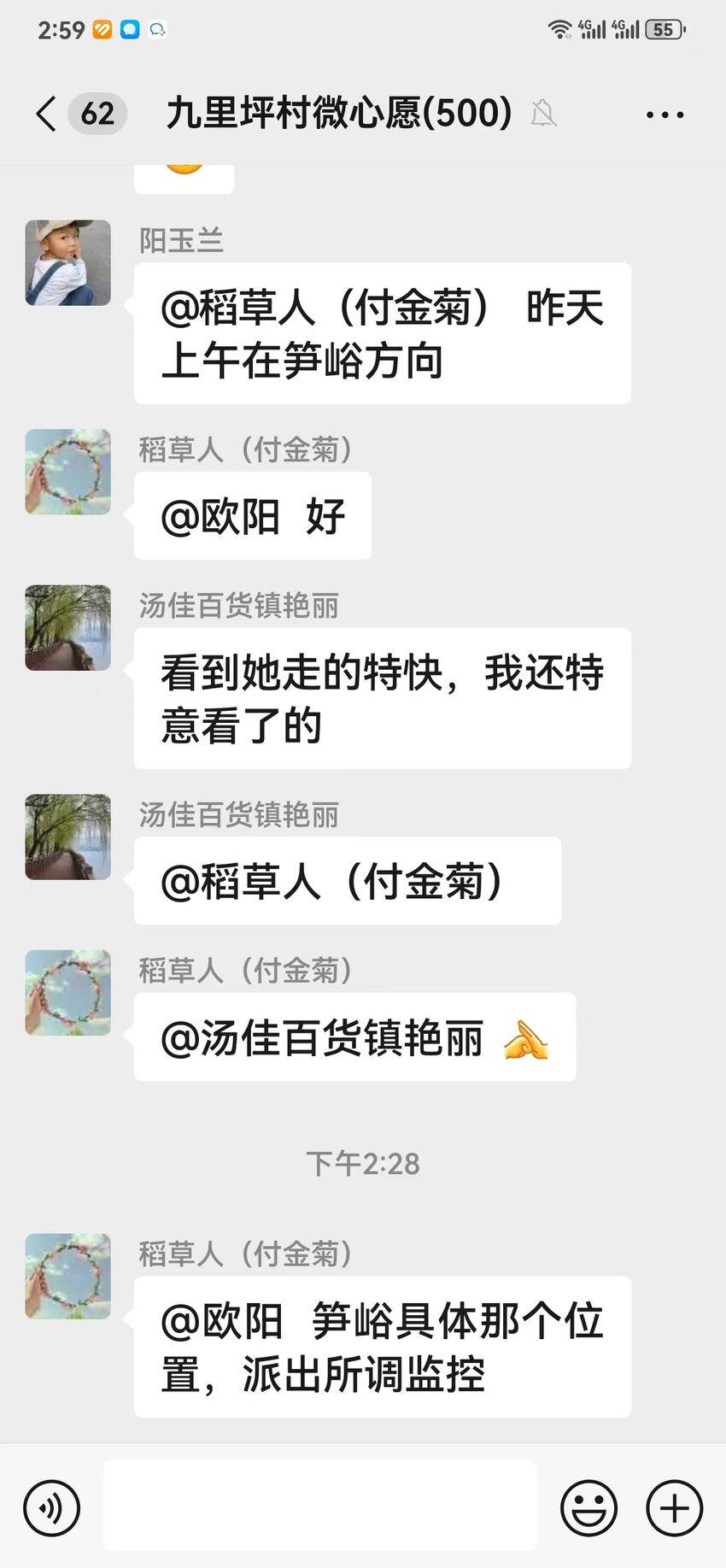Switch to voice message input

(x=52, y=1508)
